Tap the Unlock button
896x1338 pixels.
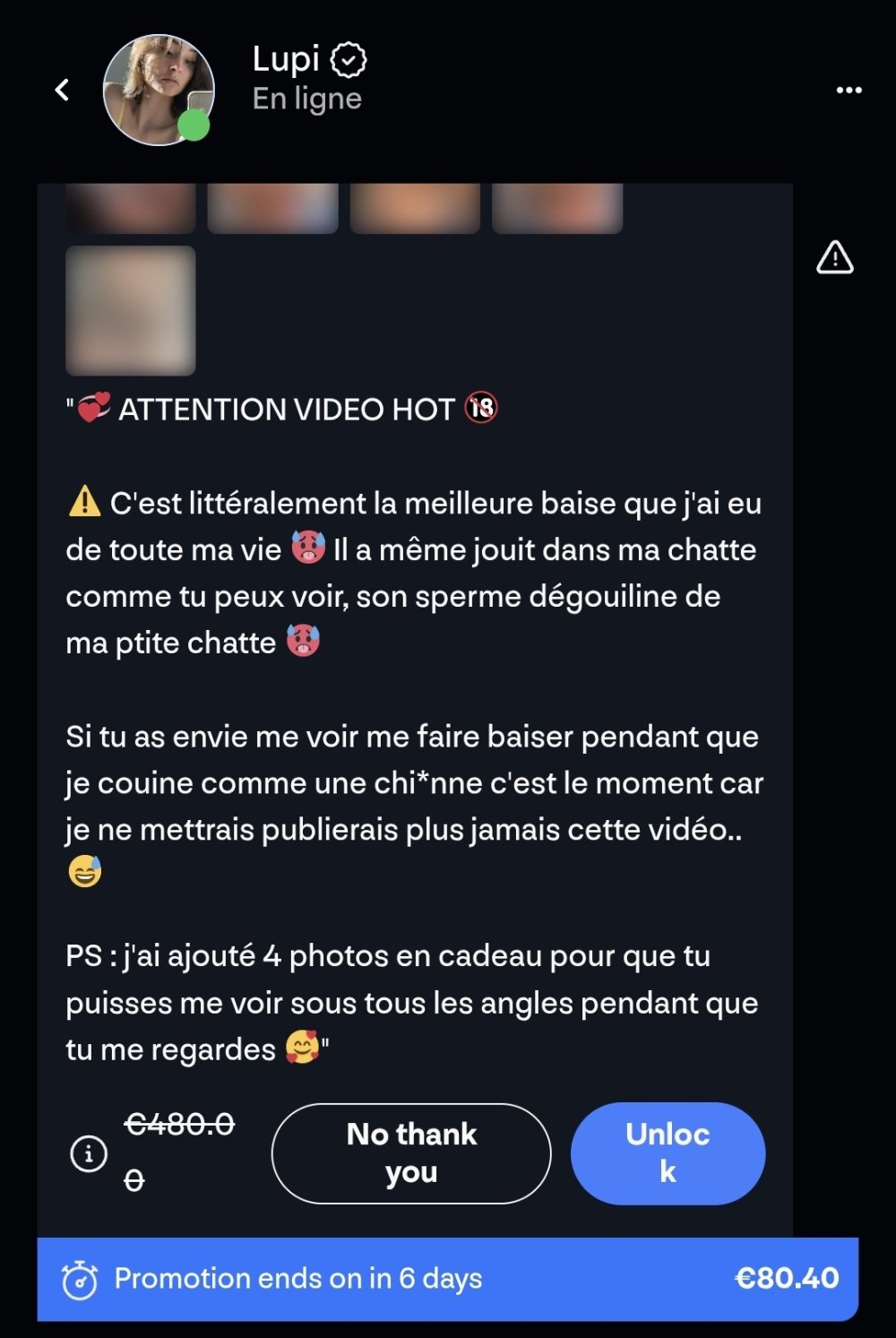pyautogui.click(x=668, y=1152)
